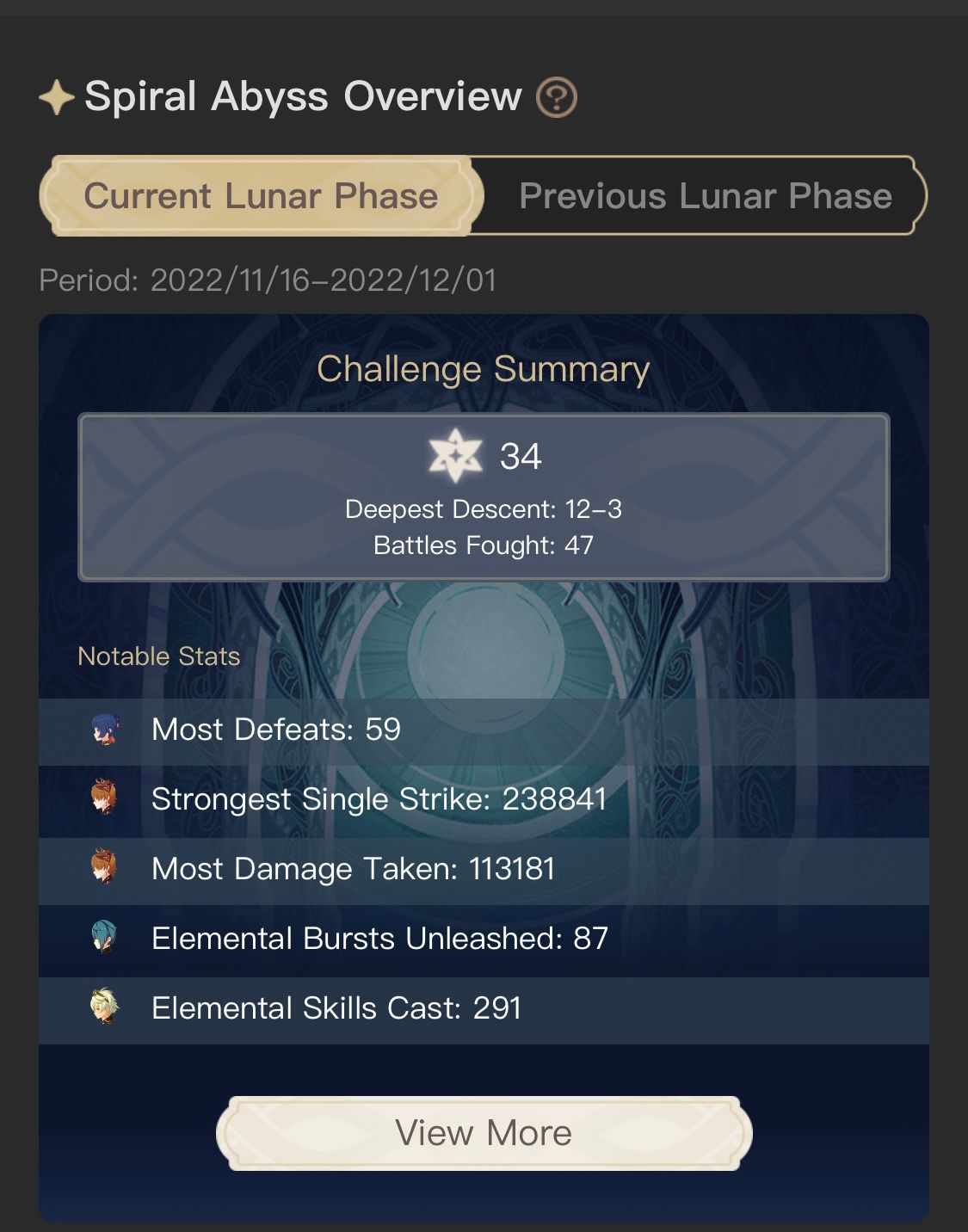Viewport: 968px width, 1232px height.
Task: Click the Deepest Descent: 12-3 text
Action: pos(484,508)
